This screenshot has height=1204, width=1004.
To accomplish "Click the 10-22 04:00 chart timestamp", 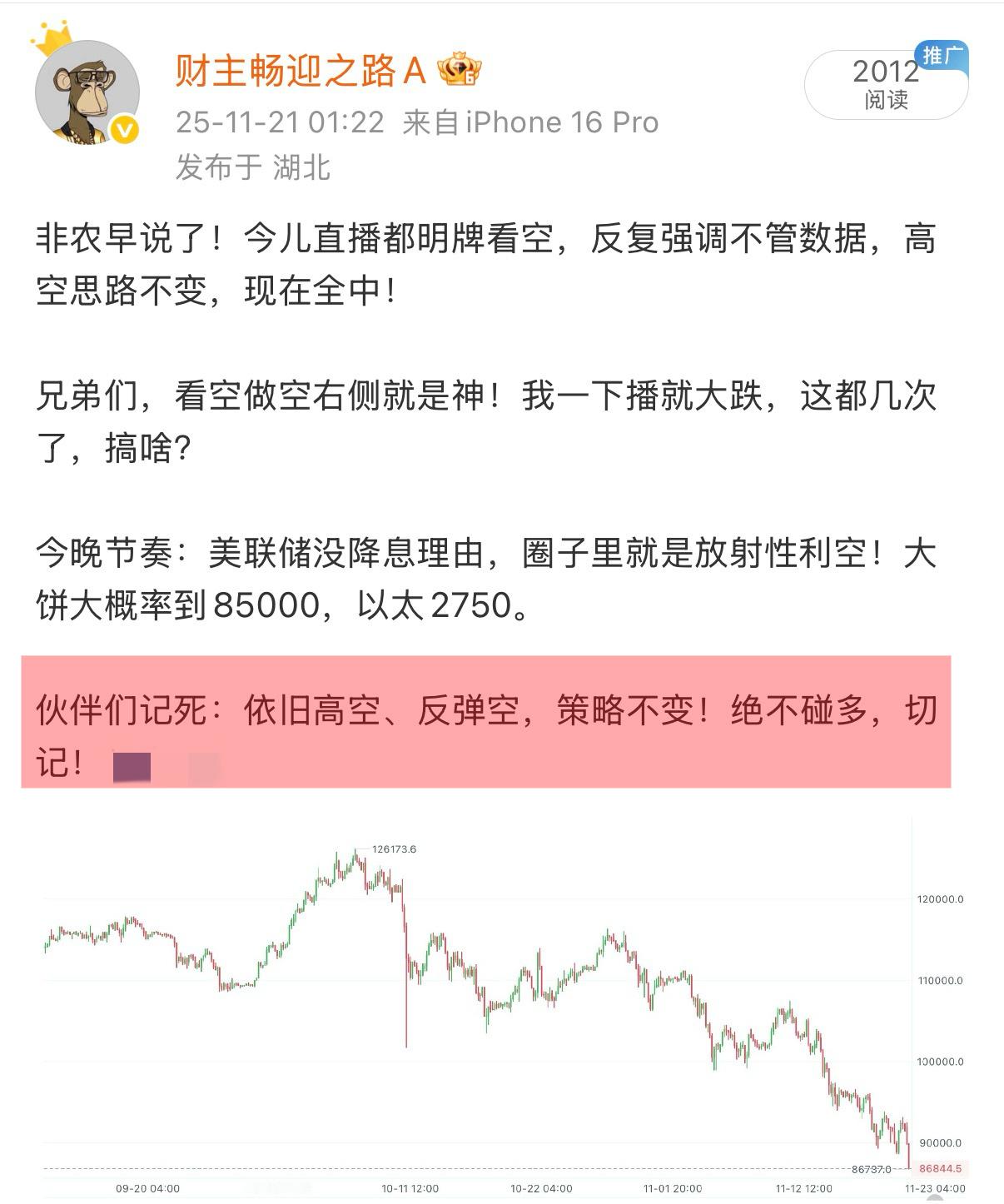I will (541, 1189).
